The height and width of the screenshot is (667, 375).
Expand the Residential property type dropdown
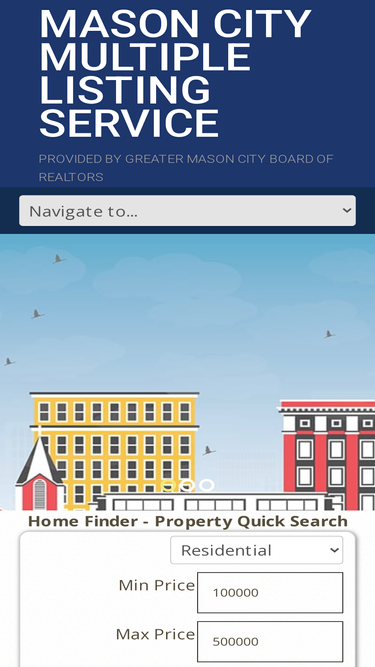(x=256, y=550)
